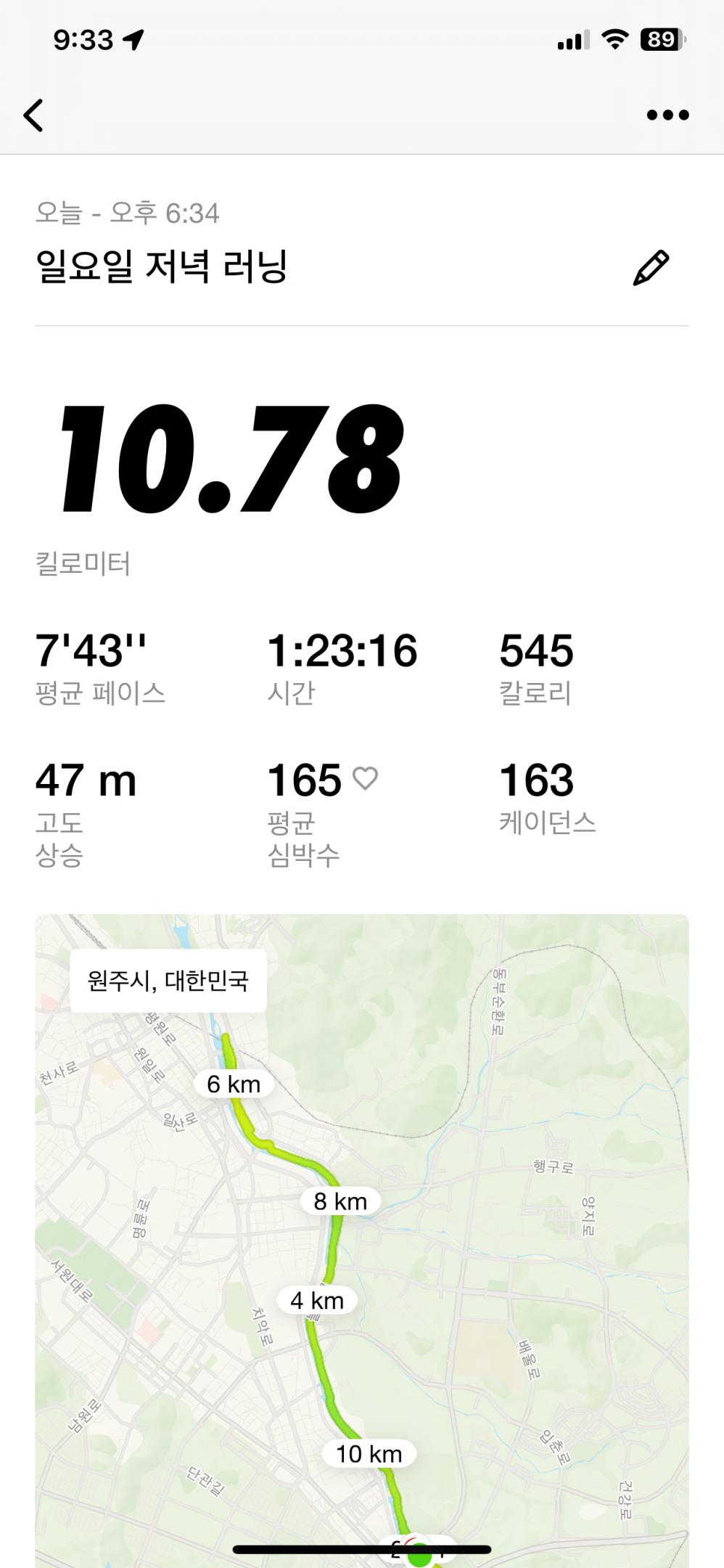Go back to the previous screen
The height and width of the screenshot is (1568, 724).
[34, 115]
